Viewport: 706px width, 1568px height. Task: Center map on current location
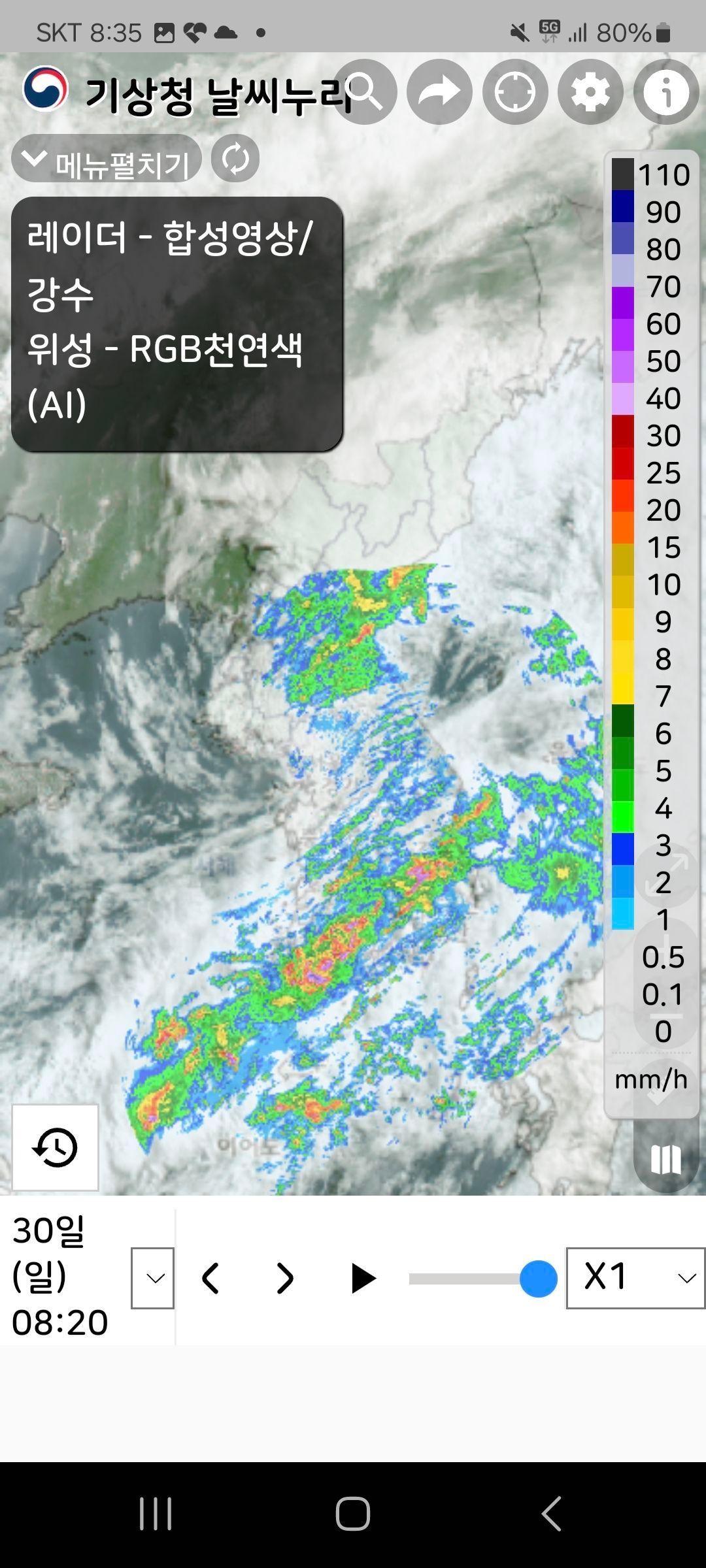[515, 92]
